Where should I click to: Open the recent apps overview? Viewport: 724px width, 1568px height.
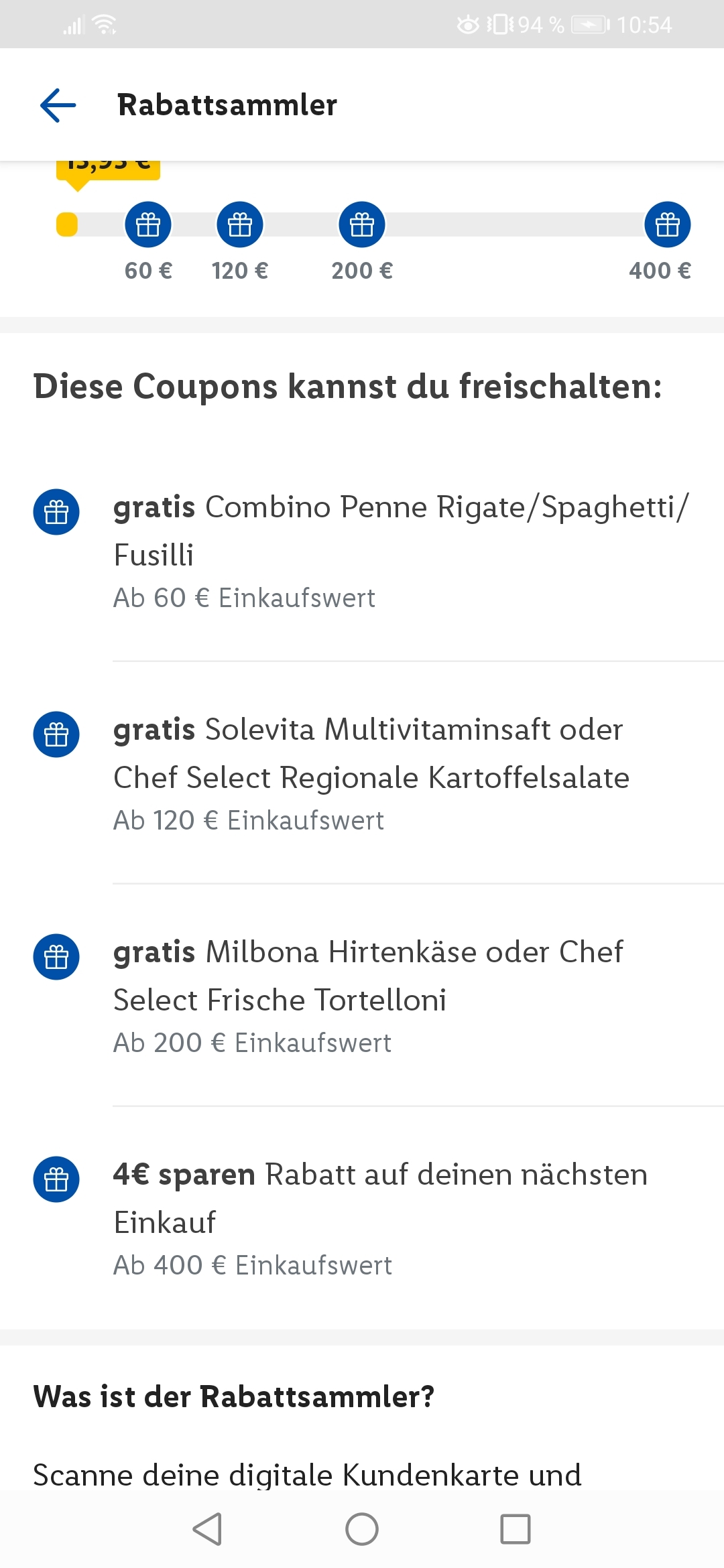pyautogui.click(x=516, y=1529)
